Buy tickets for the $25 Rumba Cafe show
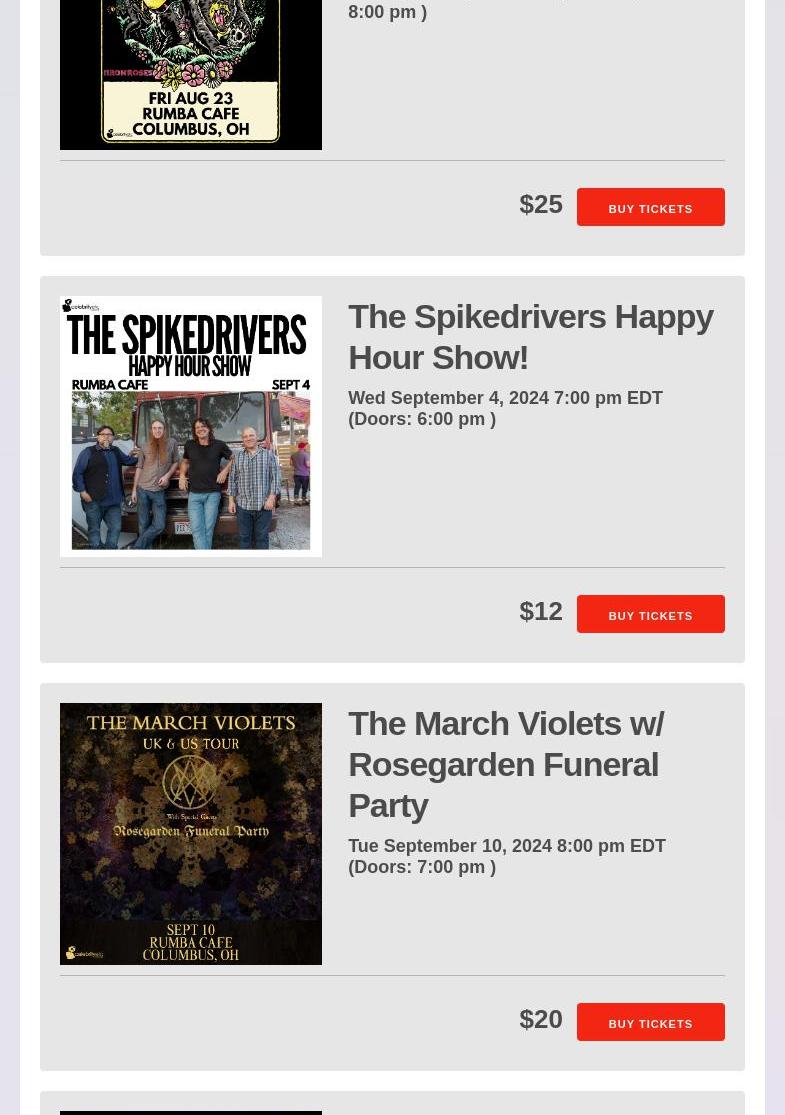This screenshot has width=785, height=1115. (650, 208)
